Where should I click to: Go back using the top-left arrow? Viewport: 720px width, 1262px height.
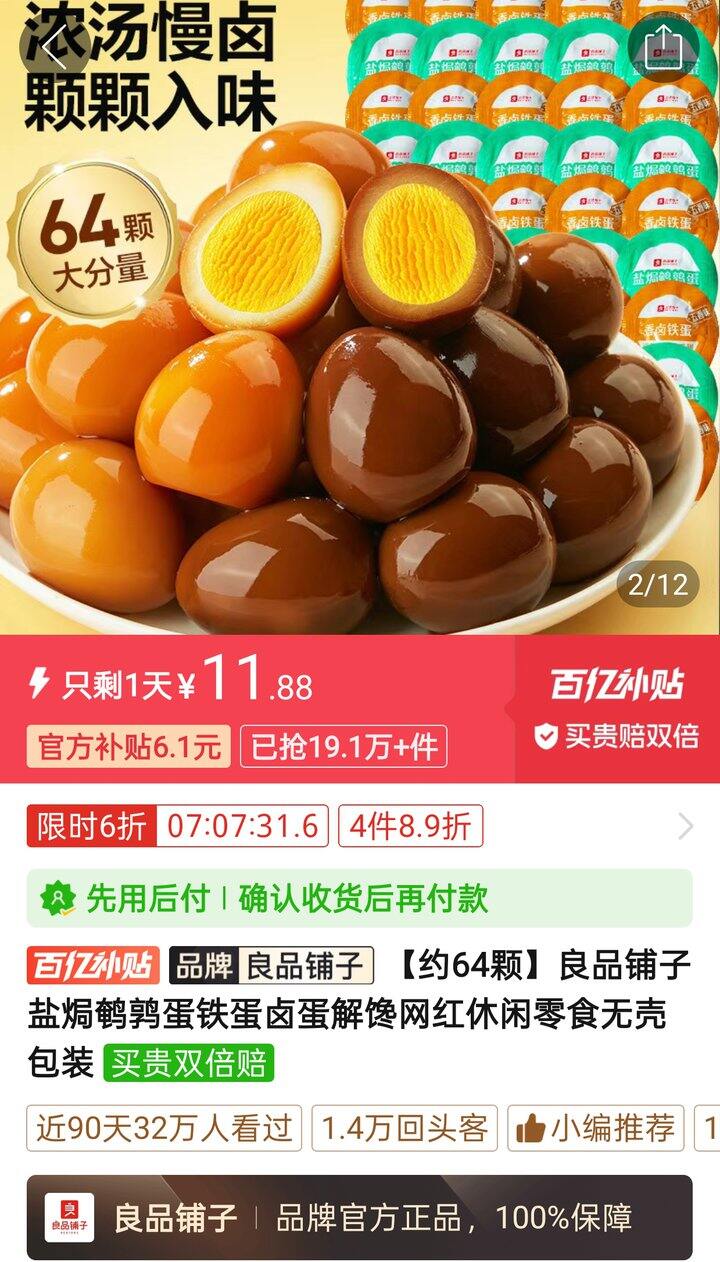54,48
